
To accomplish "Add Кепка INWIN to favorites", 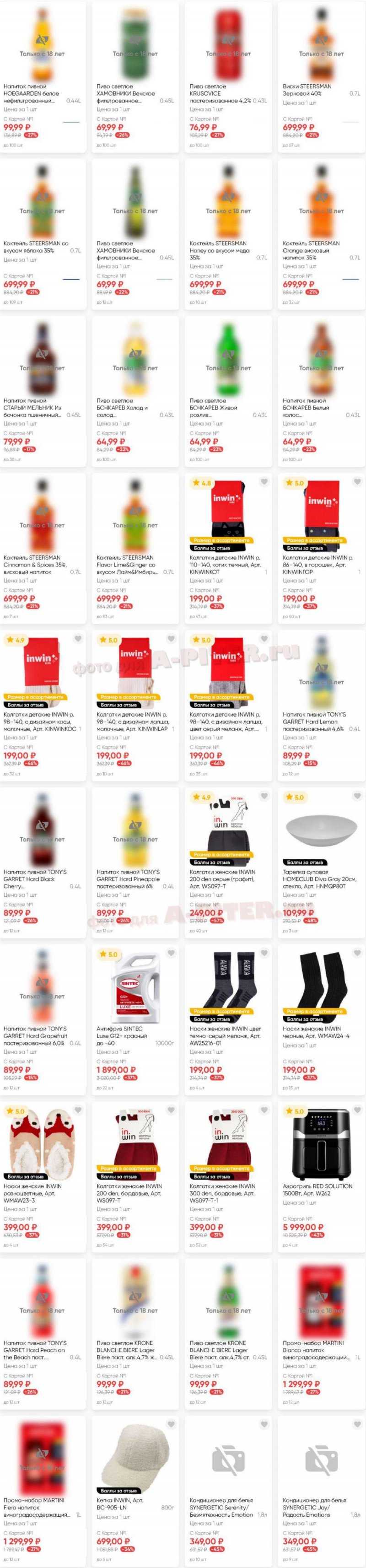I will click(x=171, y=1424).
